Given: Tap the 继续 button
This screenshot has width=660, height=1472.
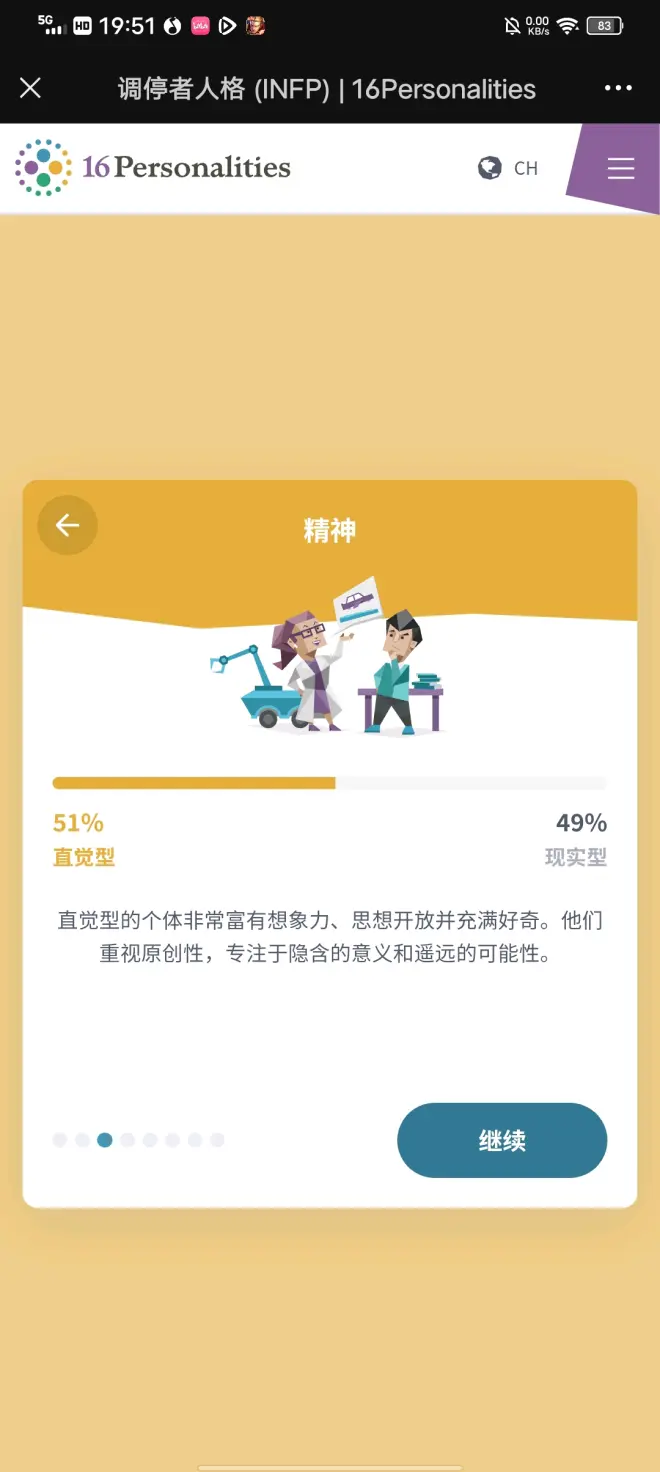Looking at the screenshot, I should [502, 1140].
